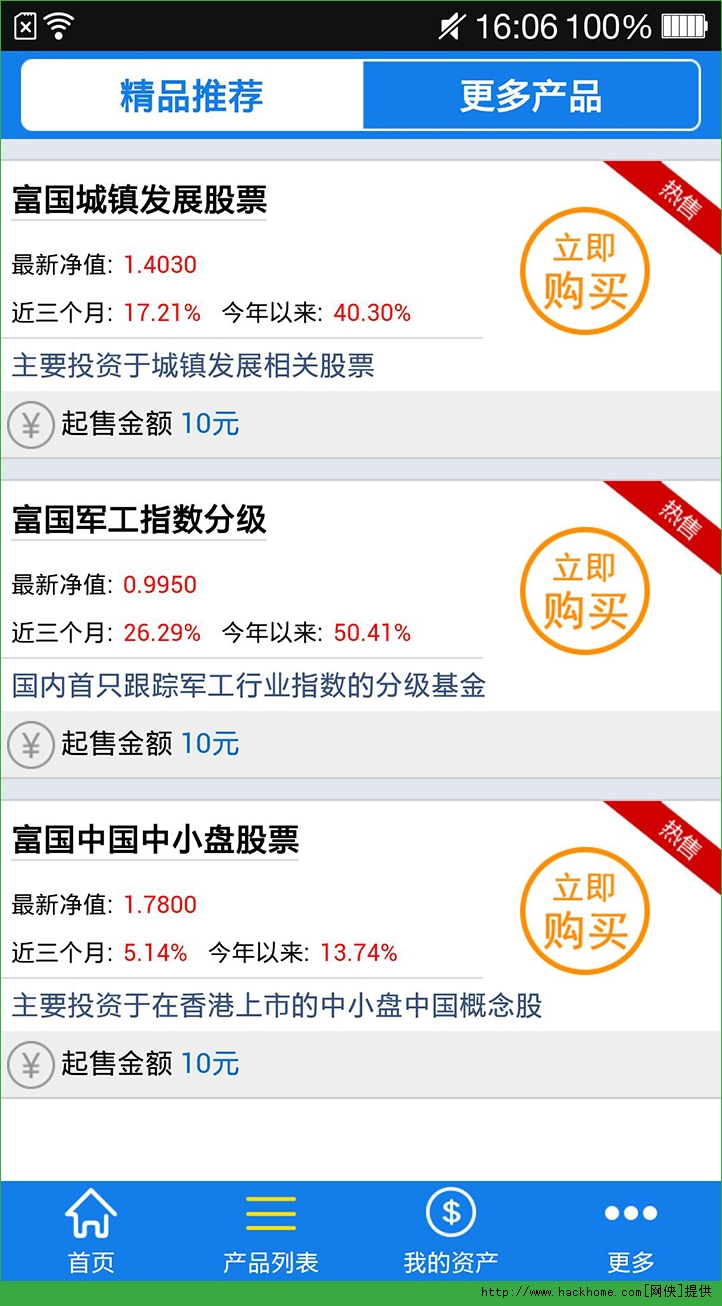Screen dimensions: 722x1306
Task: Switch to the 精品推荐 tab
Action: tap(192, 96)
